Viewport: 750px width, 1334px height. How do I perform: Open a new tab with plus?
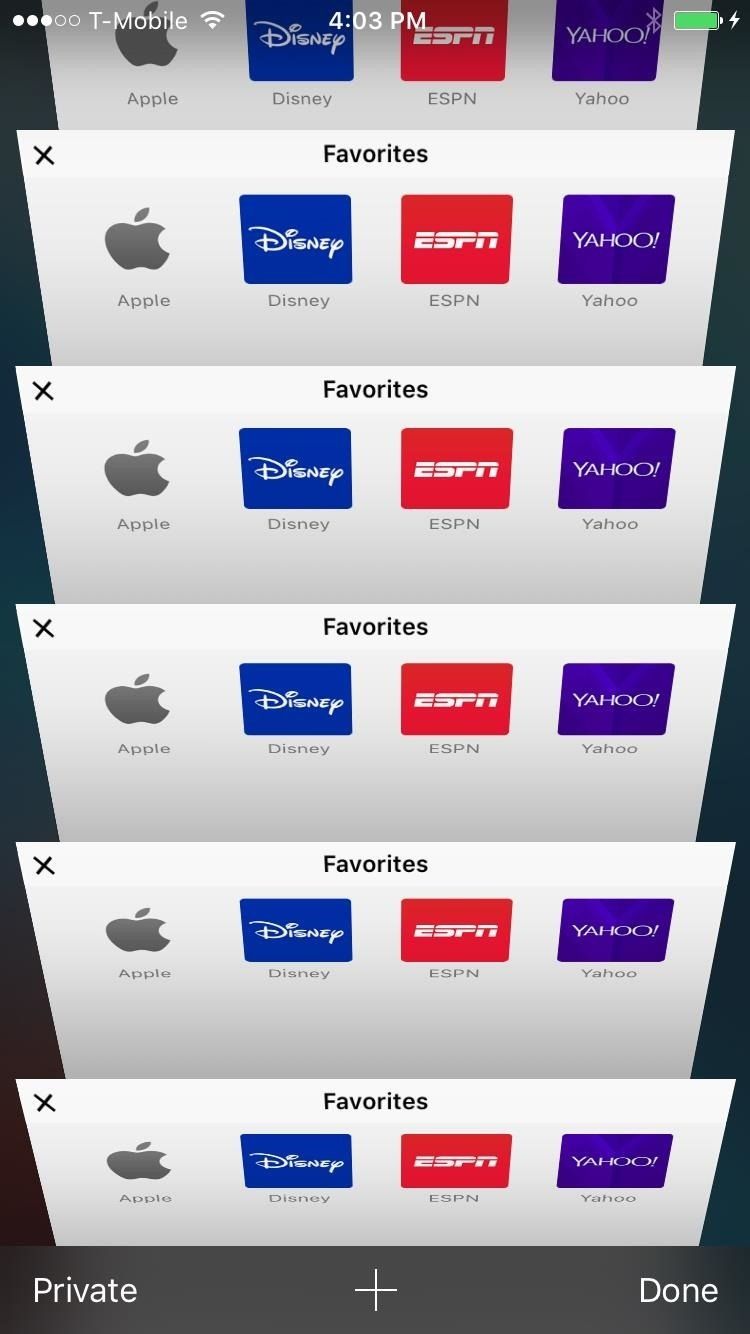pos(375,1291)
